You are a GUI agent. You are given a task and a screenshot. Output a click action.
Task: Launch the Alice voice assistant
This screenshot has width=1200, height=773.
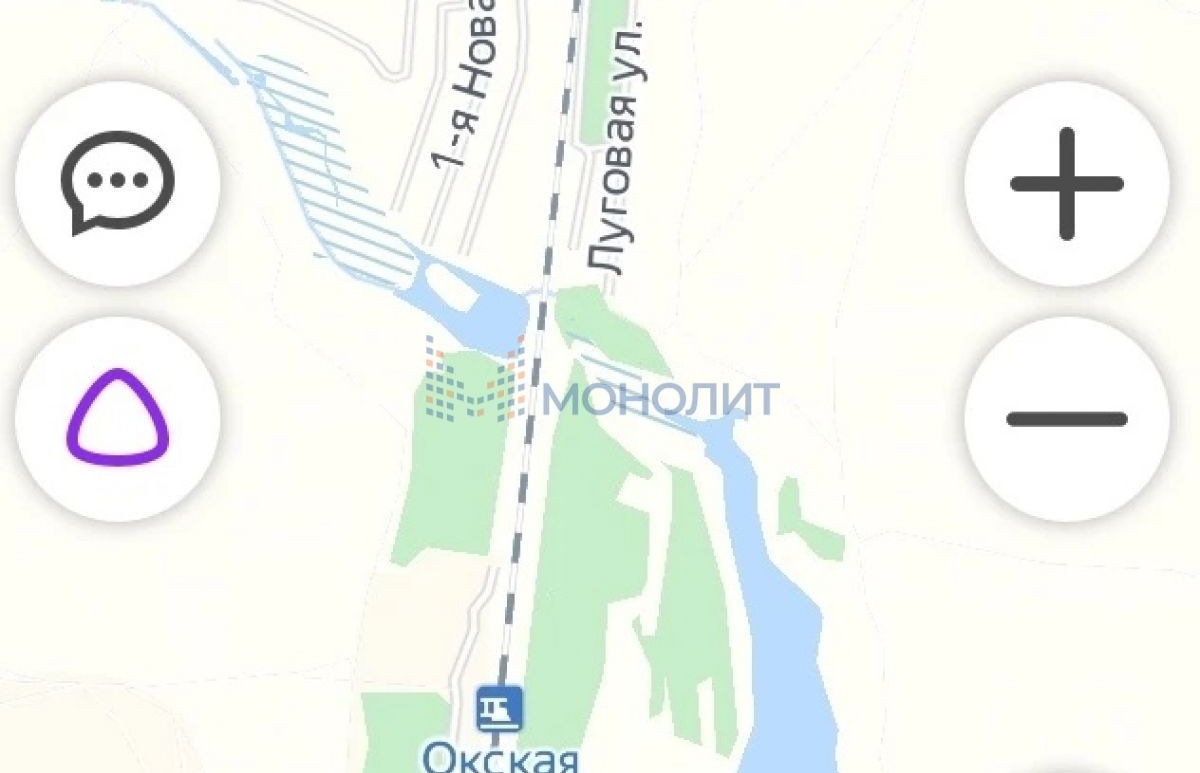click(x=117, y=419)
